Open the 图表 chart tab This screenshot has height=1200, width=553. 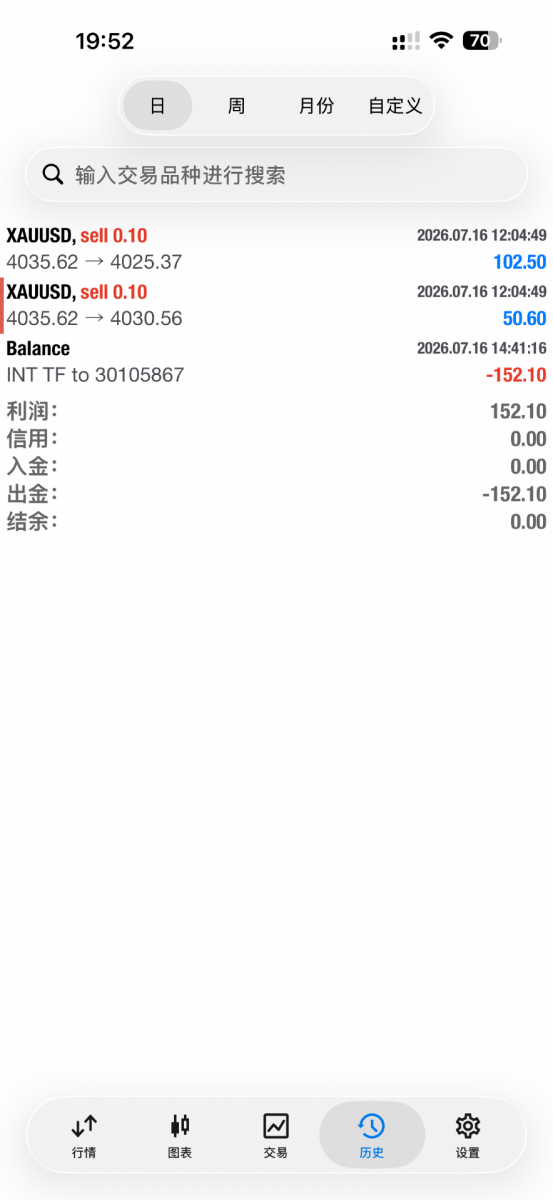tap(180, 1135)
